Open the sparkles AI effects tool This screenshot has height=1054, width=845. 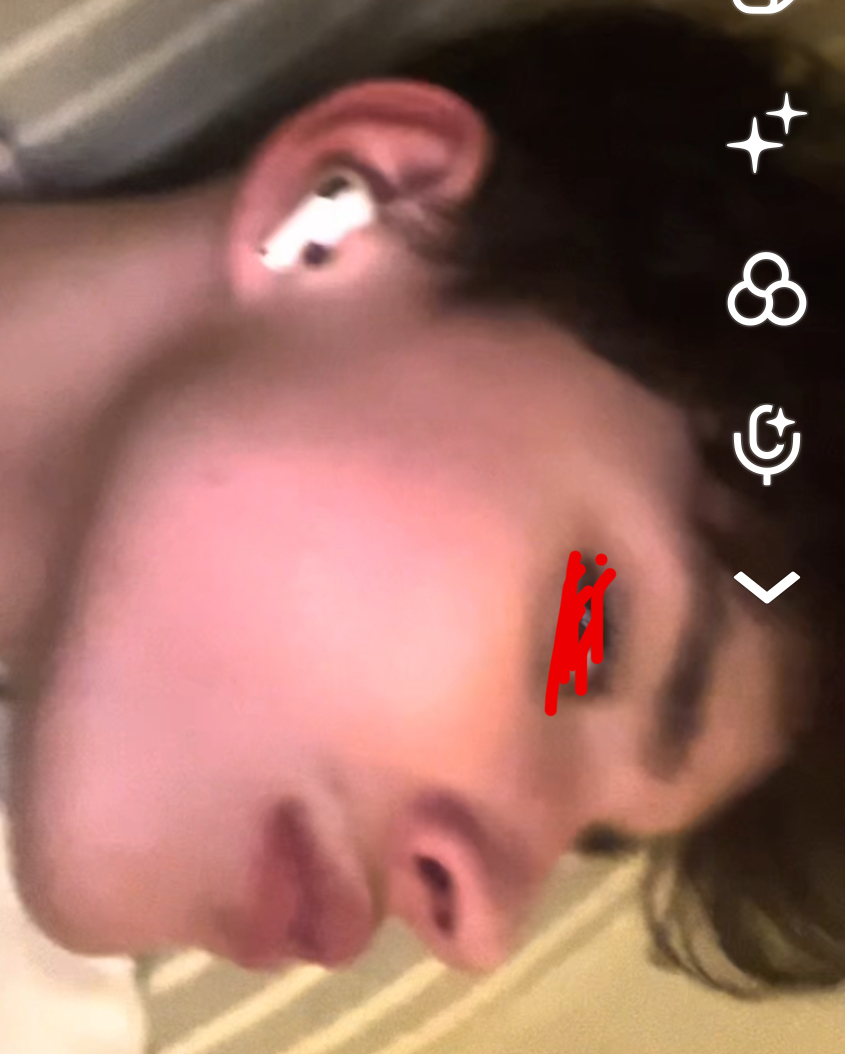point(766,134)
